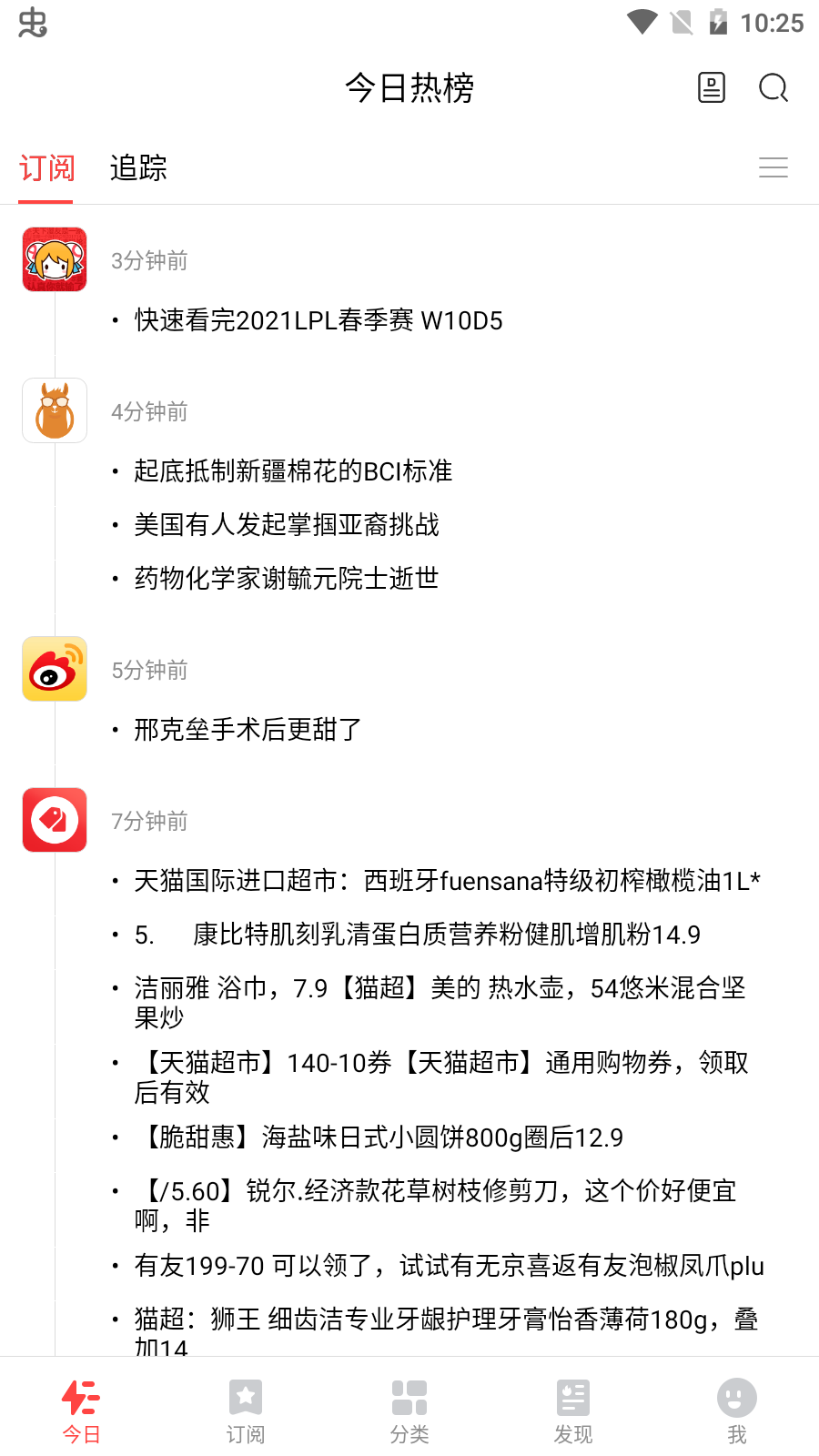Image resolution: width=819 pixels, height=1456 pixels.
Task: Open 起底抵制新疆棉花的BCI标准
Action: click(x=293, y=471)
